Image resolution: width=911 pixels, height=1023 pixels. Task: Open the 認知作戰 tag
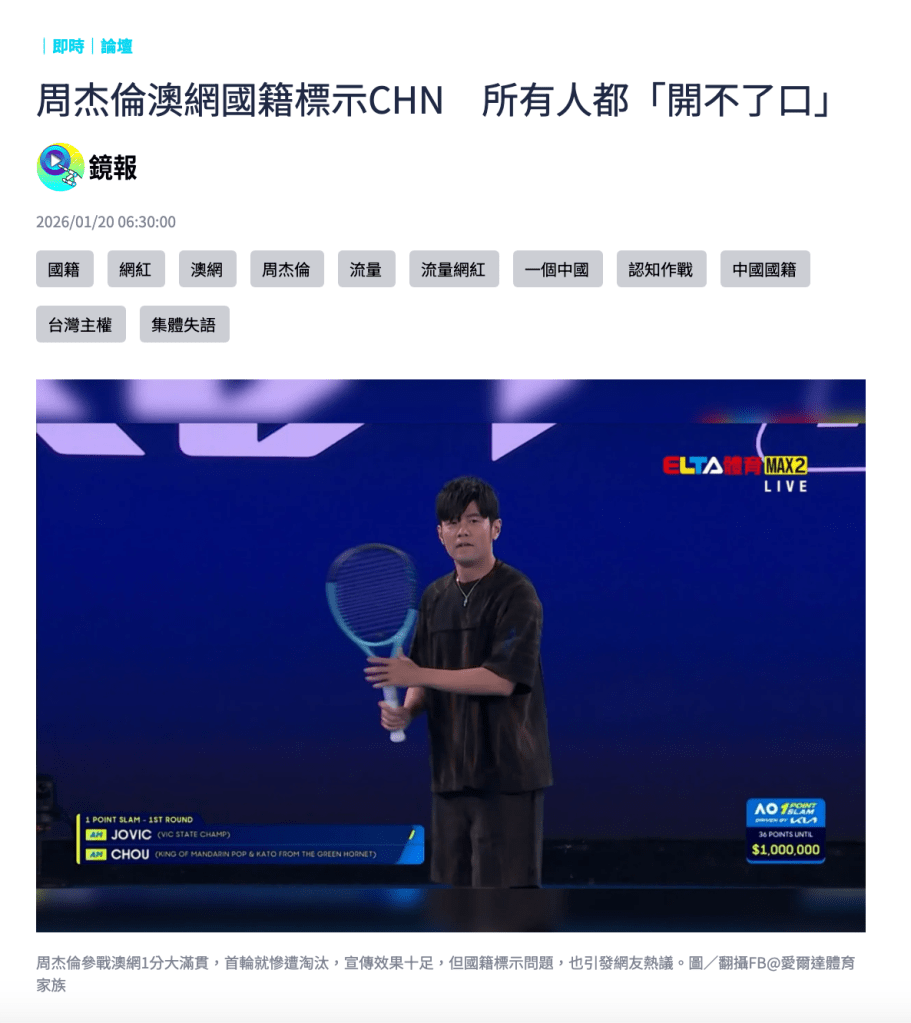pyautogui.click(x=661, y=269)
